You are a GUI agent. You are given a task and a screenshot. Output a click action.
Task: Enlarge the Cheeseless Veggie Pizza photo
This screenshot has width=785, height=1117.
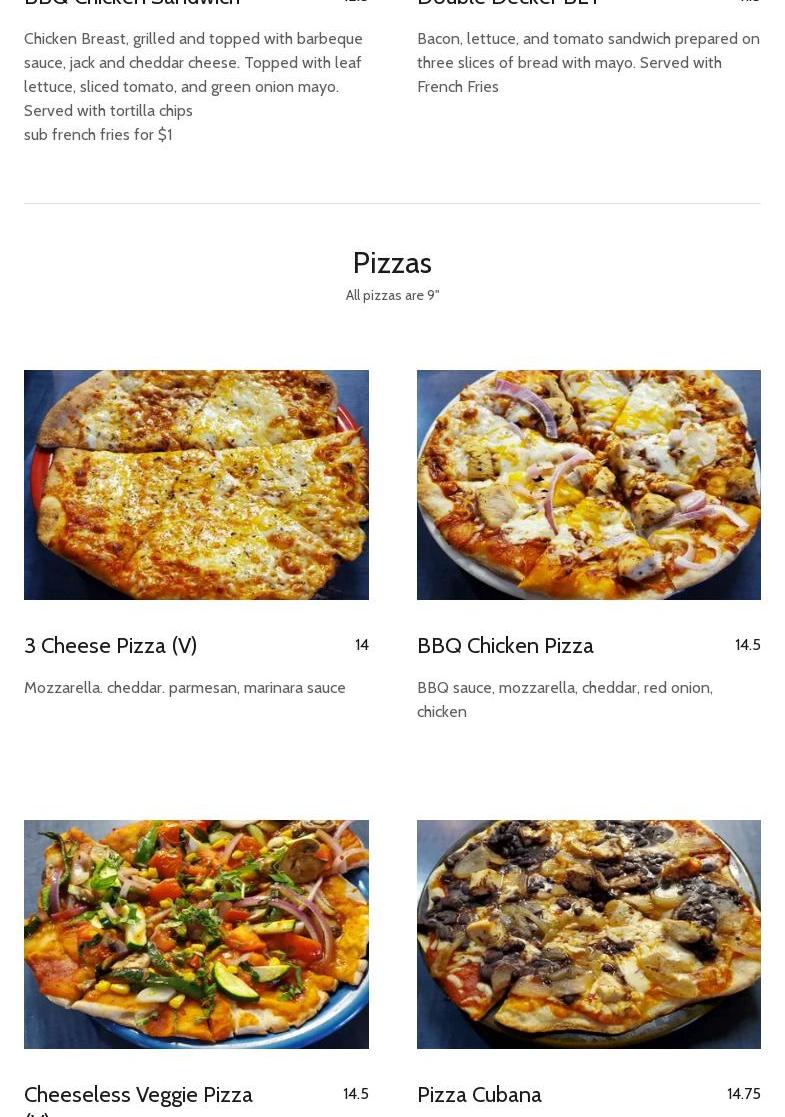coord(196,934)
